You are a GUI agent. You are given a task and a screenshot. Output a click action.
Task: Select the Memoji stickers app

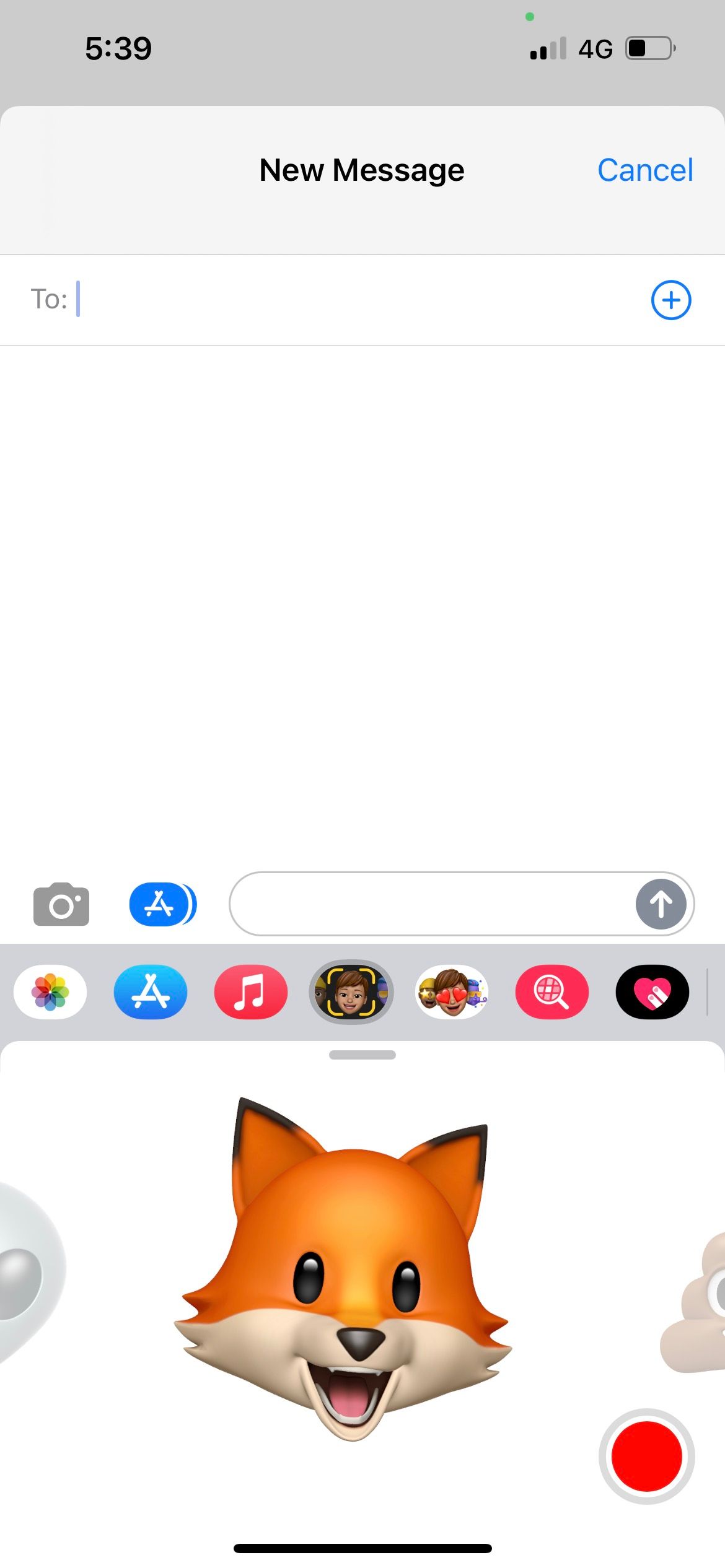click(x=452, y=992)
